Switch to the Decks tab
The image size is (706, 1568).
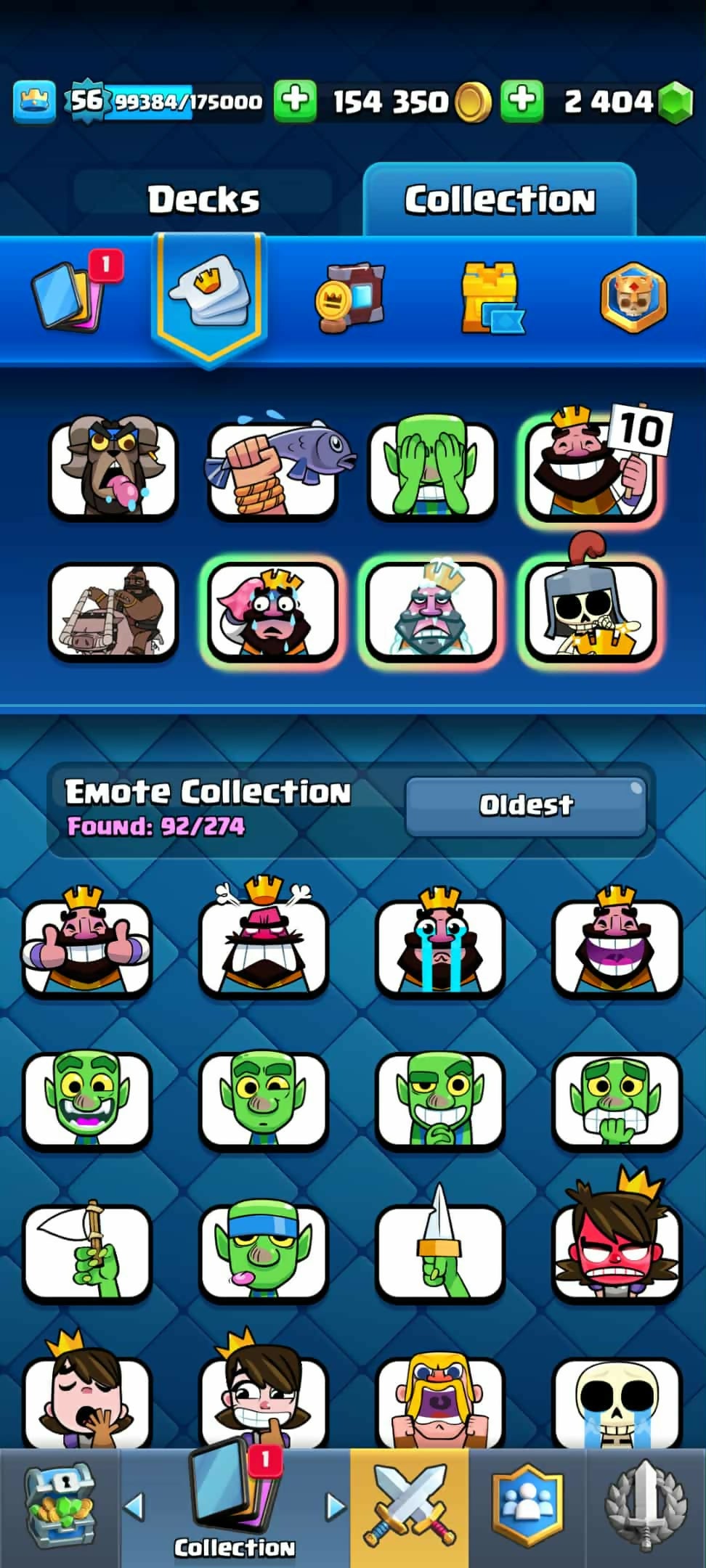(x=203, y=200)
